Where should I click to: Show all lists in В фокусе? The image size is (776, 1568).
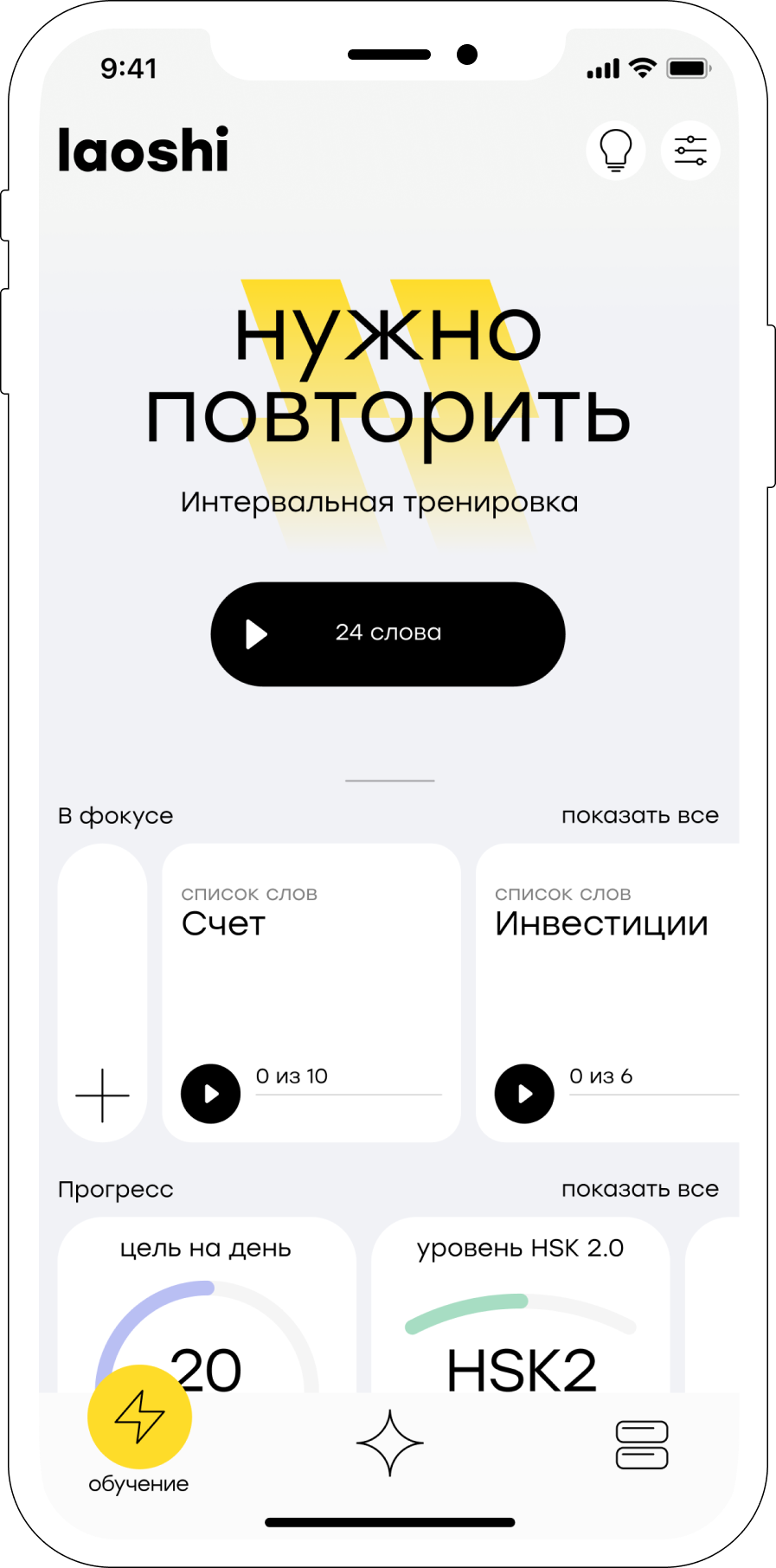pyautogui.click(x=639, y=815)
